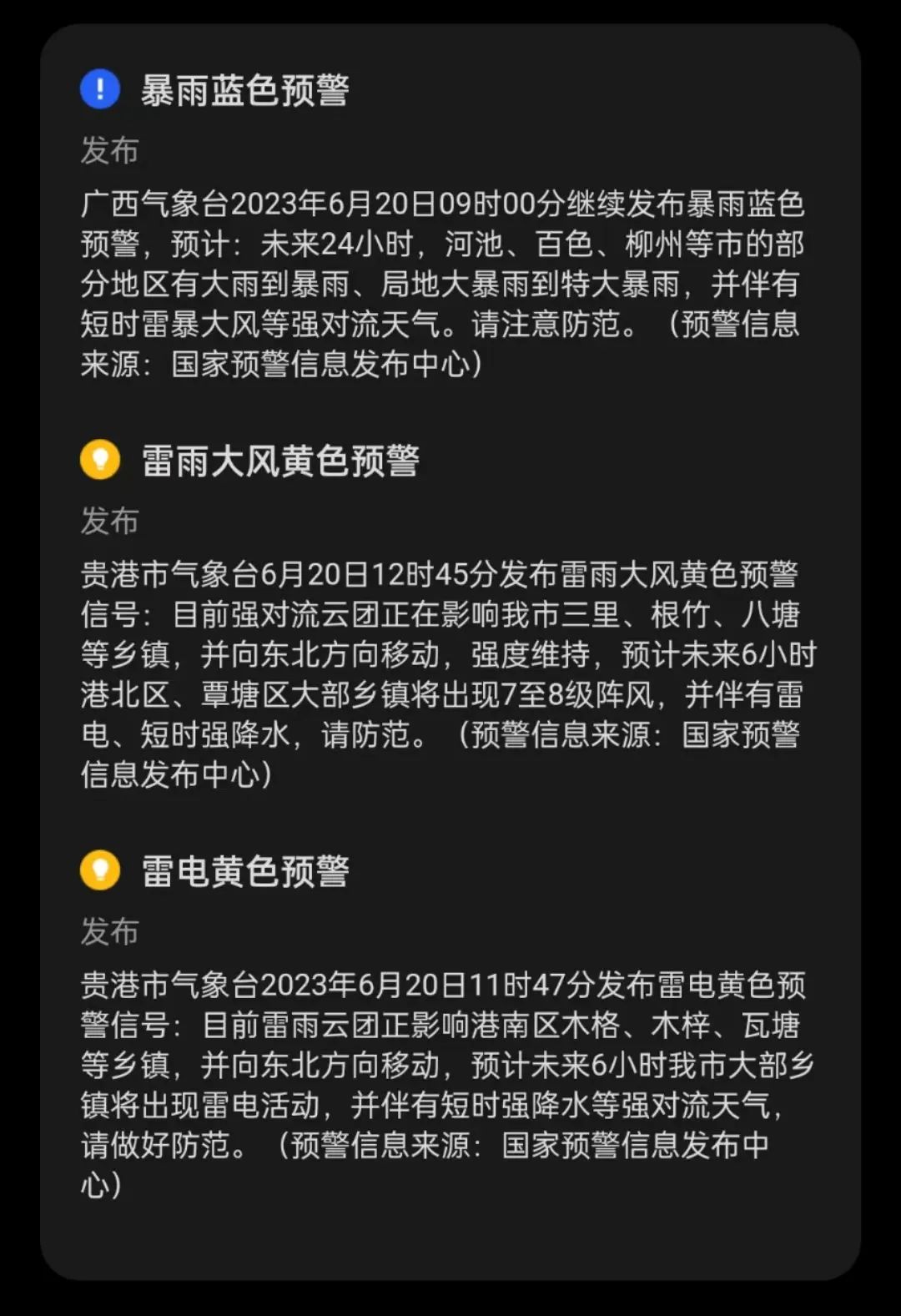Click 发布 under the rainstorm blue warning
The image size is (901, 1316).
click(108, 150)
